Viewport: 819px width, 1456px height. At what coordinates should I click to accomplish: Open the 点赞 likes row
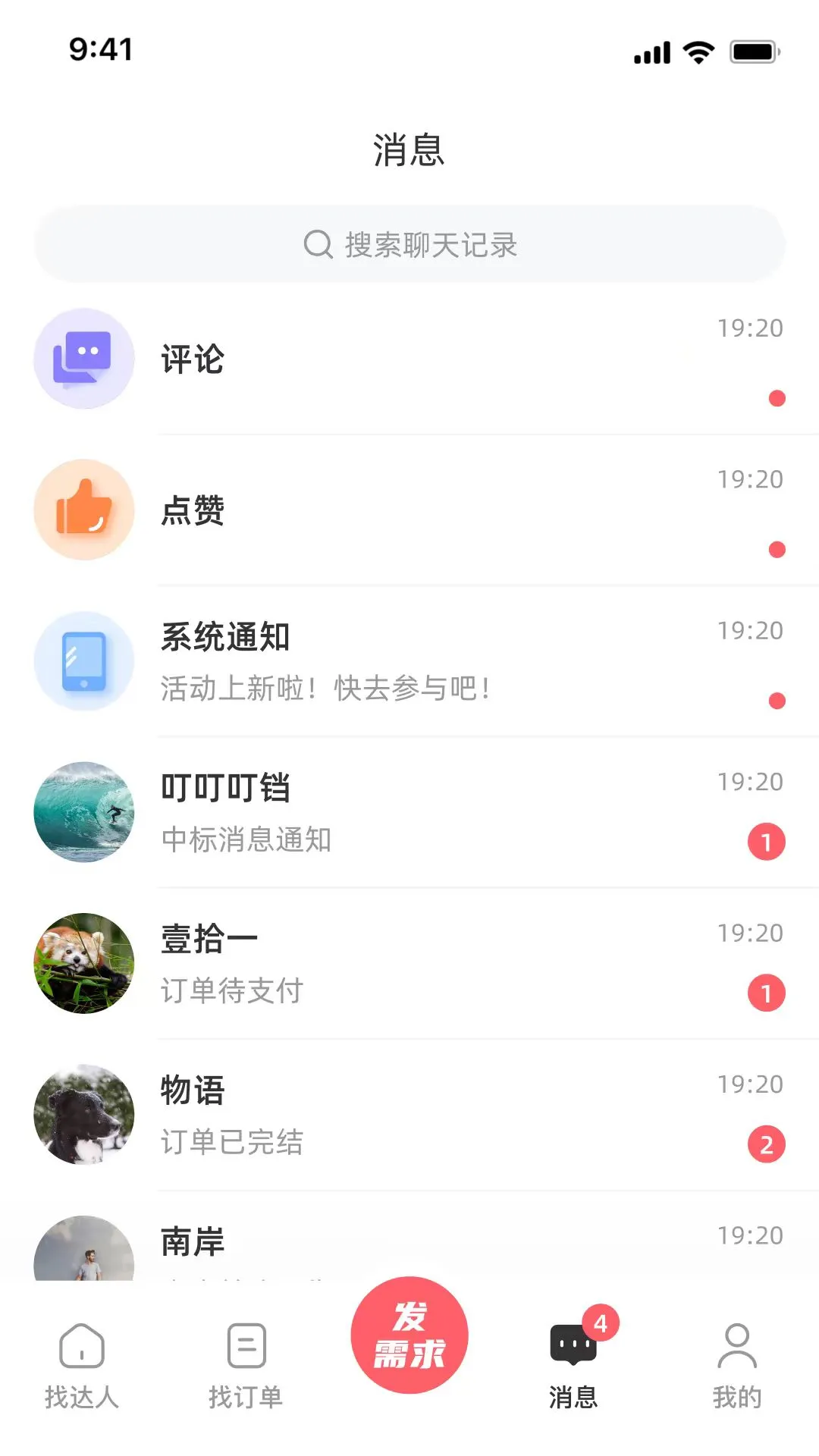(409, 510)
